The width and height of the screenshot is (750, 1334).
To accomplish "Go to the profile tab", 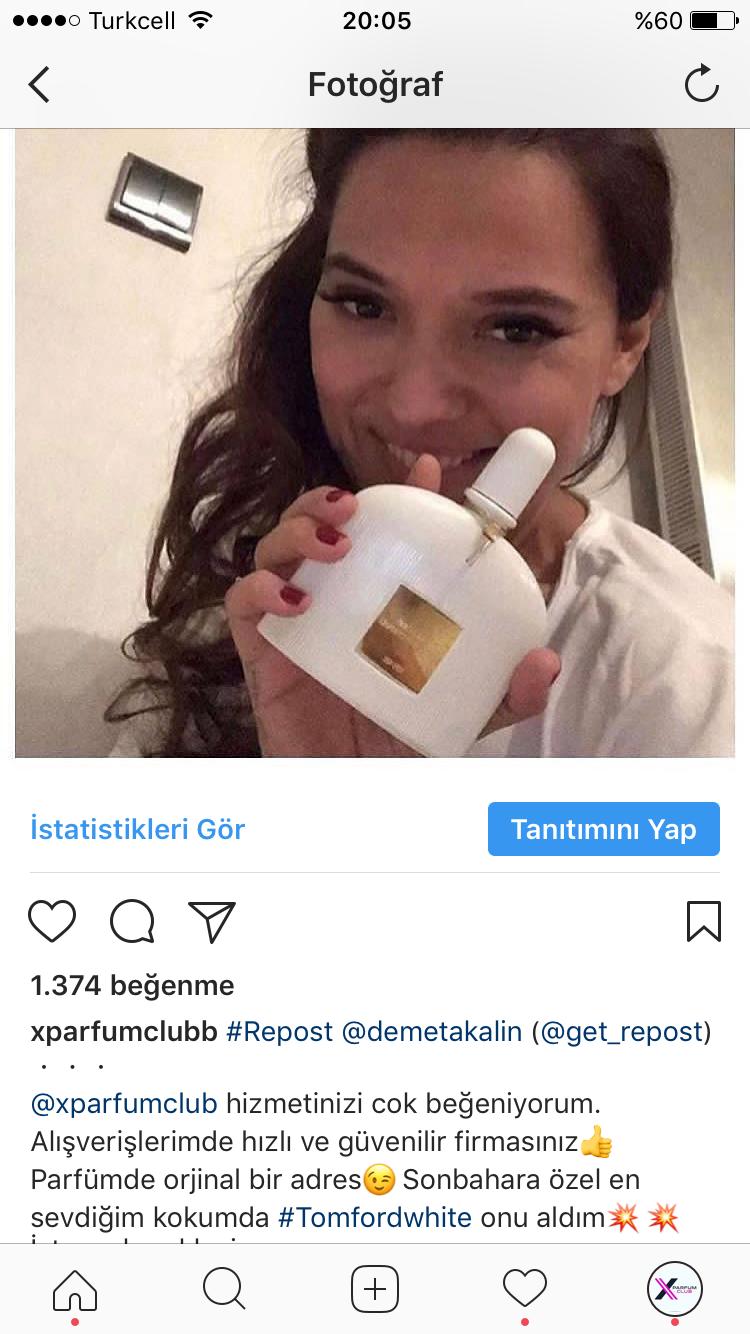I will coord(675,1289).
